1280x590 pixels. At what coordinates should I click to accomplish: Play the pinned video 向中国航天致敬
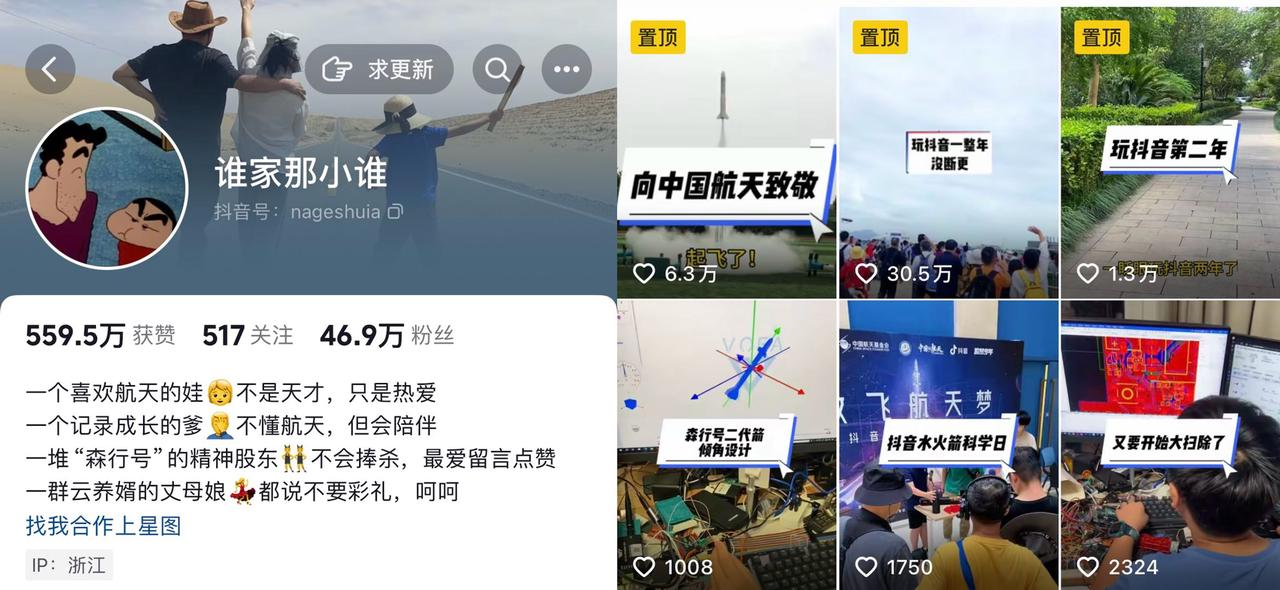pos(726,150)
